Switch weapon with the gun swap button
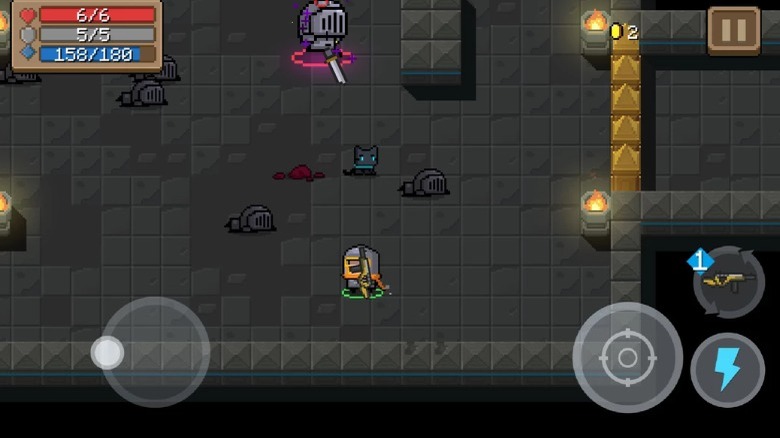The height and width of the screenshot is (438, 780). 729,282
